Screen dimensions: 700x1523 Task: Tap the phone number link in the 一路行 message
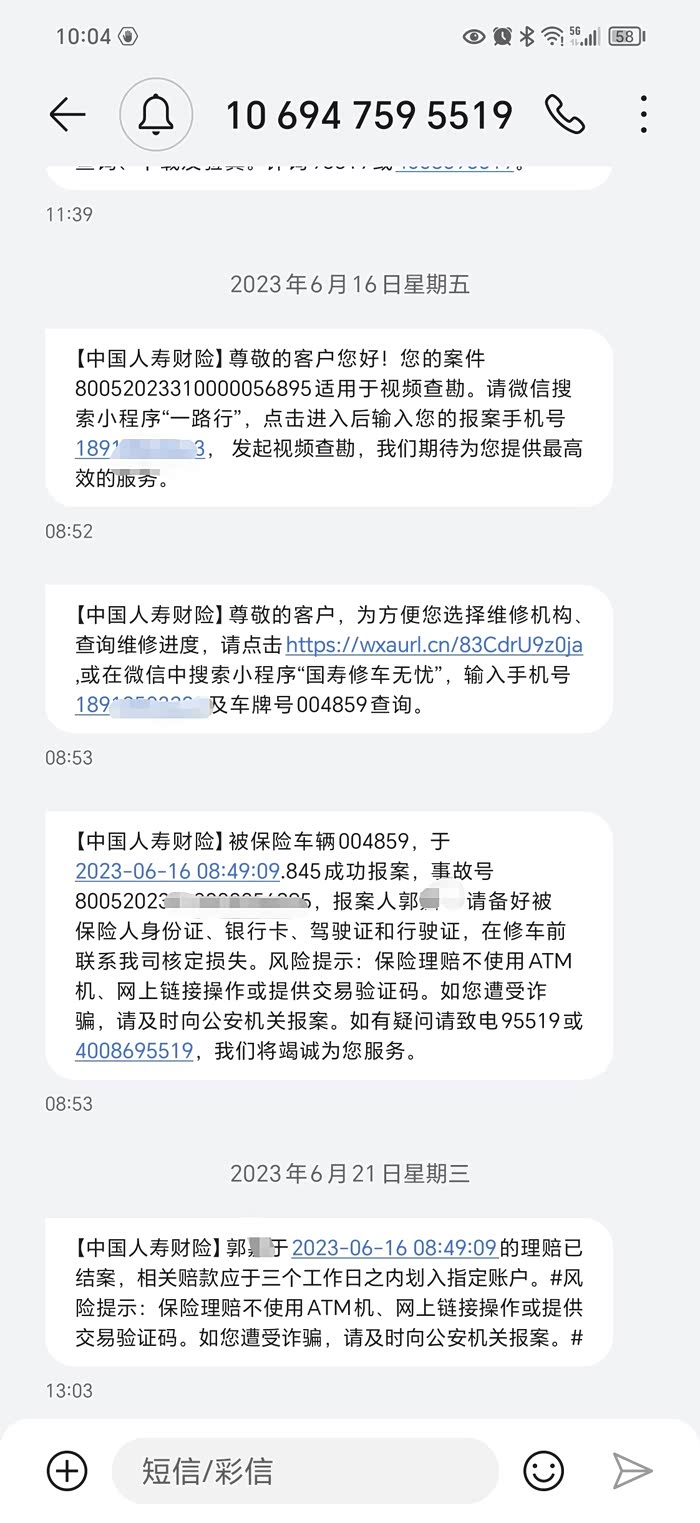point(140,449)
